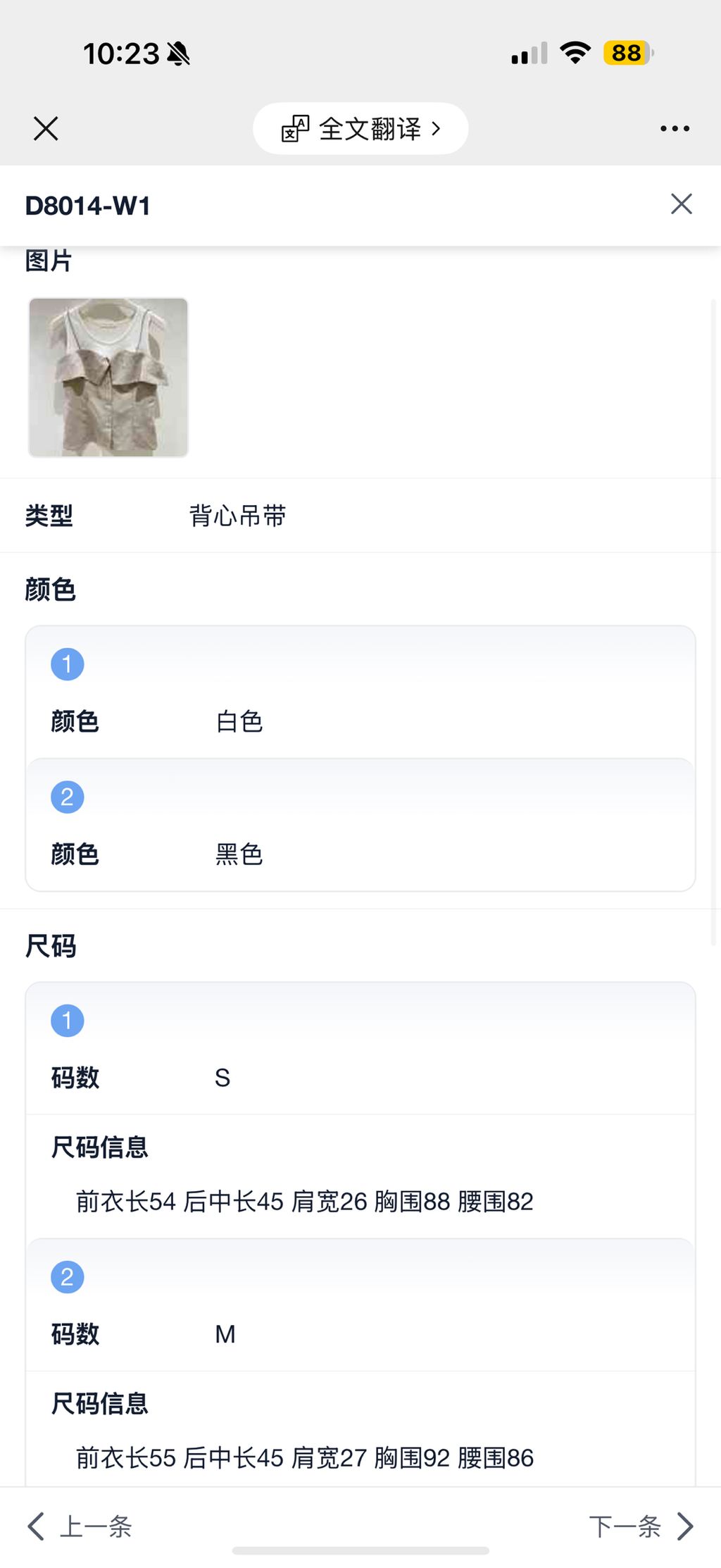Viewport: 721px width, 1568px height.
Task: Select the size S row under 尺码
Action: click(222, 1077)
